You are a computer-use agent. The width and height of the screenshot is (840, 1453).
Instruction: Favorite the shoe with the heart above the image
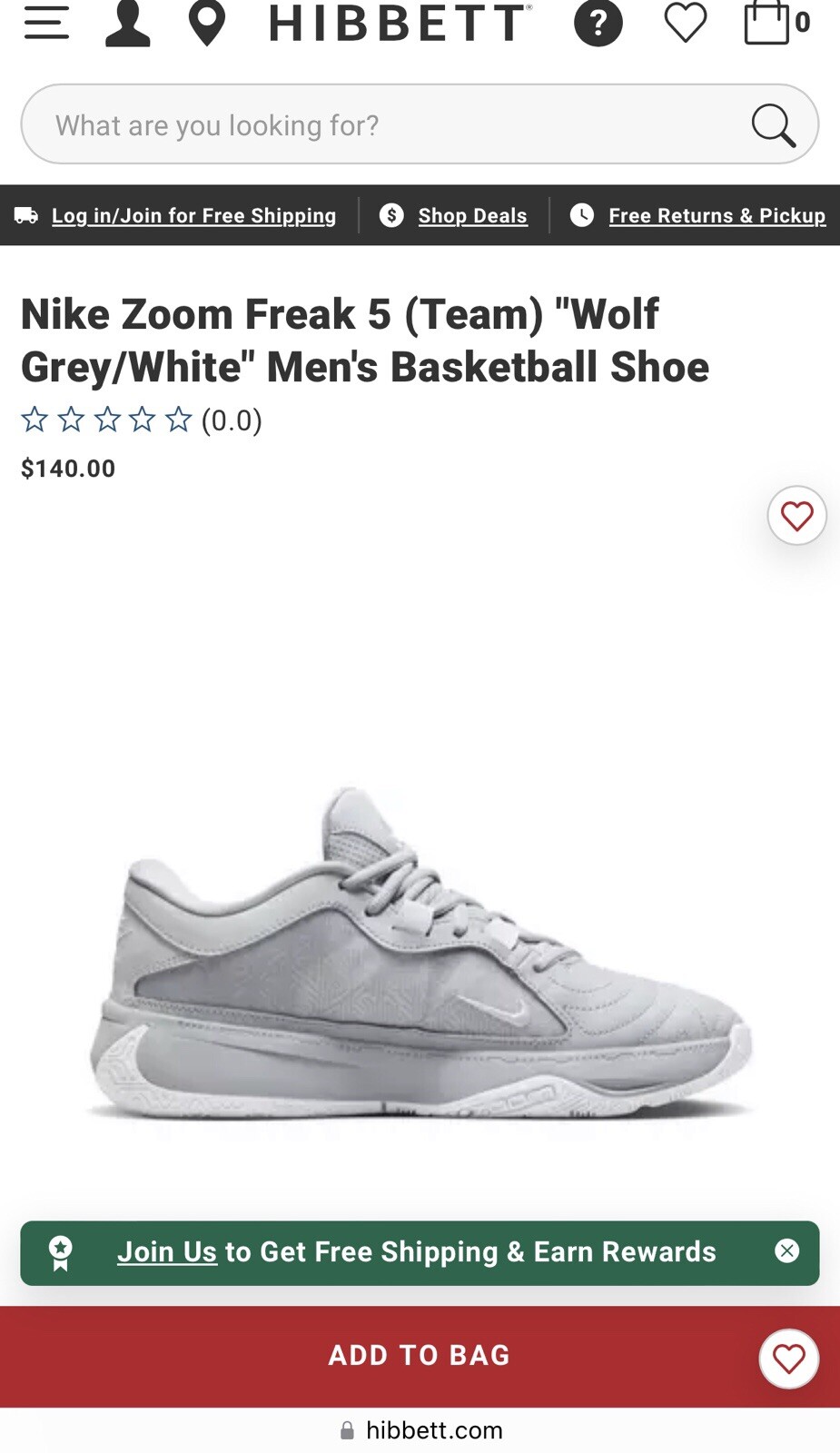[796, 516]
